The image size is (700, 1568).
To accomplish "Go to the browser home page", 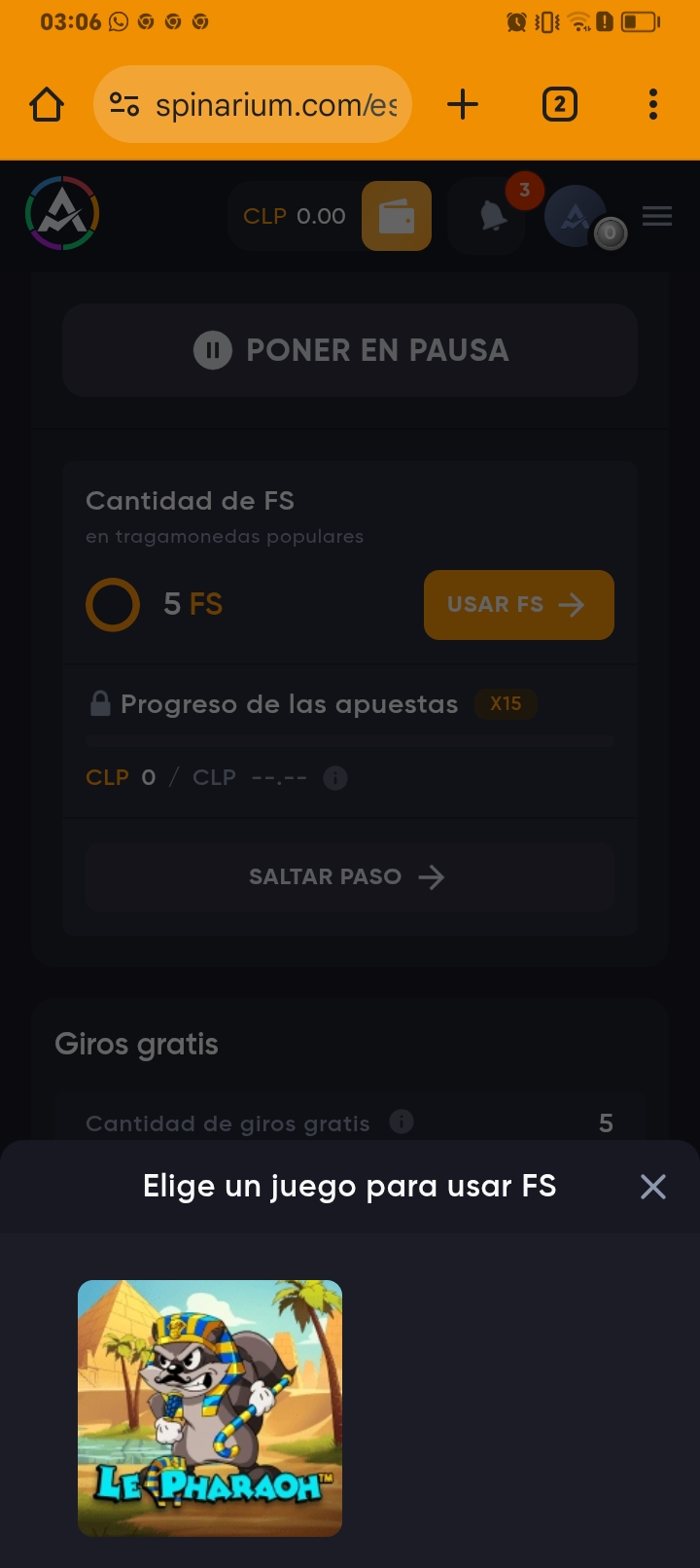I will pyautogui.click(x=47, y=104).
